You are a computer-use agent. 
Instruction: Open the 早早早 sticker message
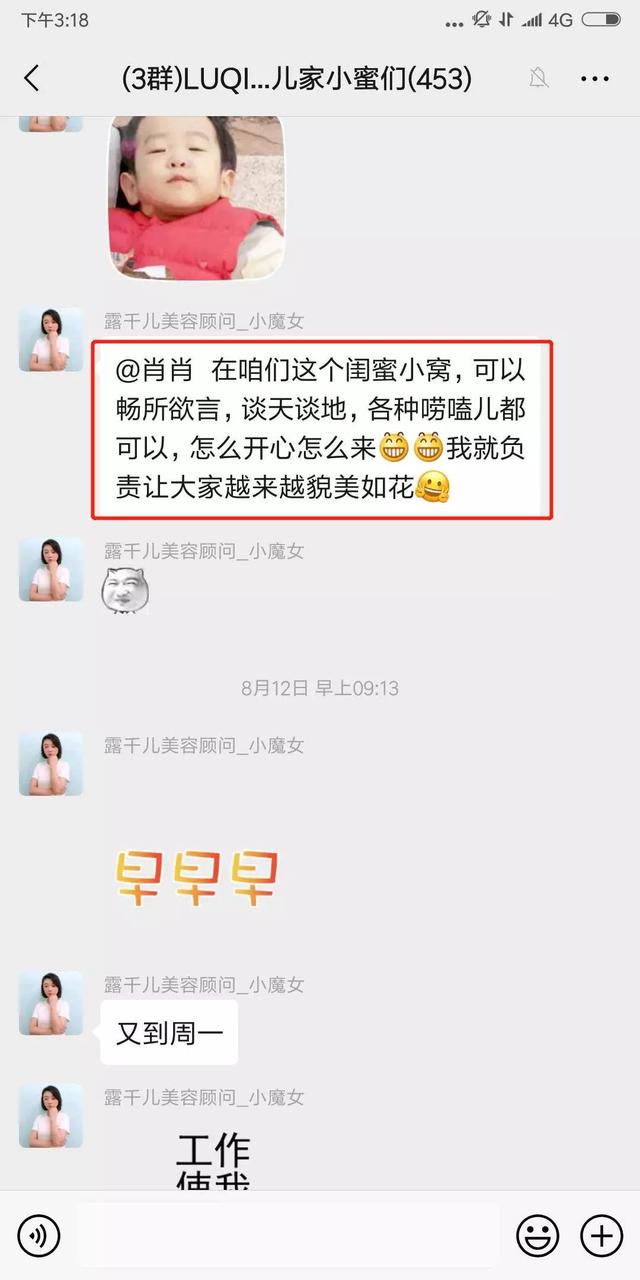(x=196, y=877)
